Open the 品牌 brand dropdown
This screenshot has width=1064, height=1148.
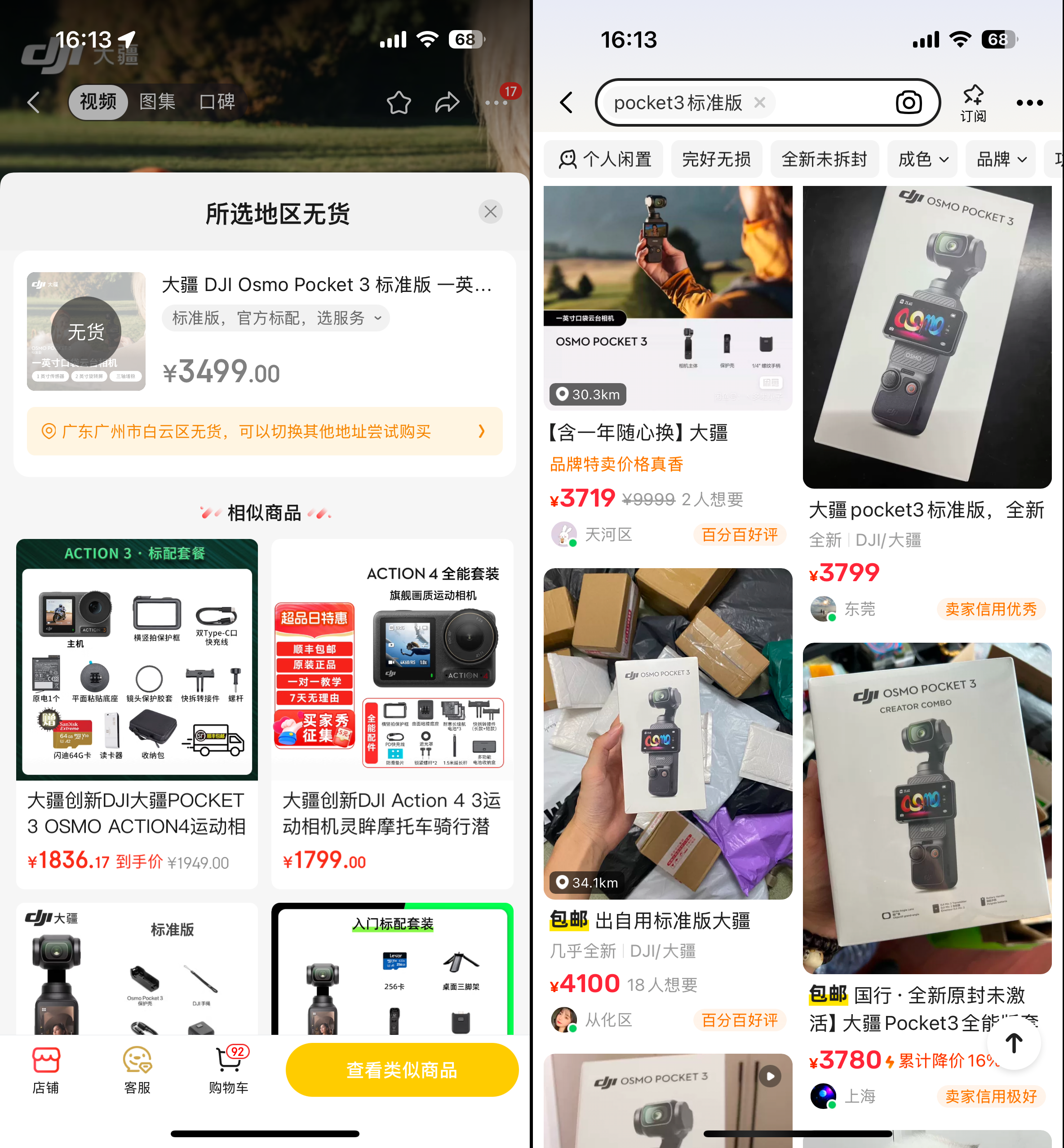pyautogui.click(x=1000, y=159)
